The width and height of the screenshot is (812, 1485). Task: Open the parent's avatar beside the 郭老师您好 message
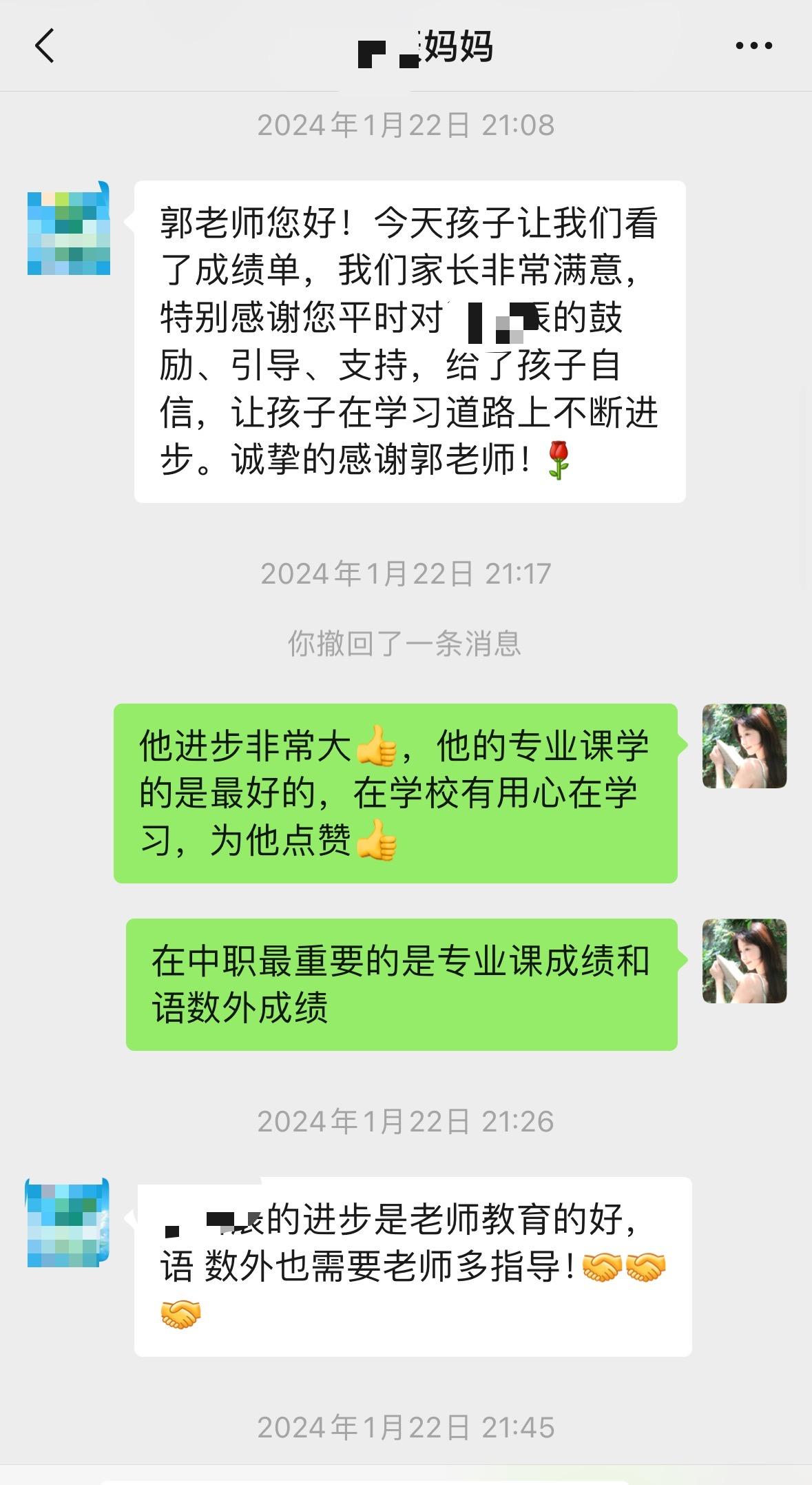68,229
